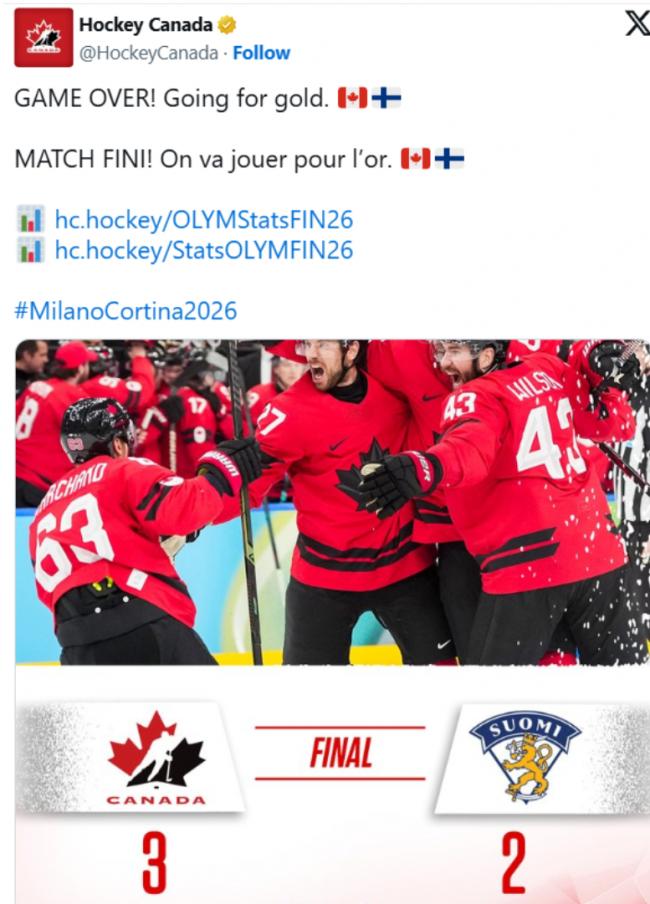Open the #MilanoCortina2026 hashtag
This screenshot has width=650, height=904.
point(126,310)
